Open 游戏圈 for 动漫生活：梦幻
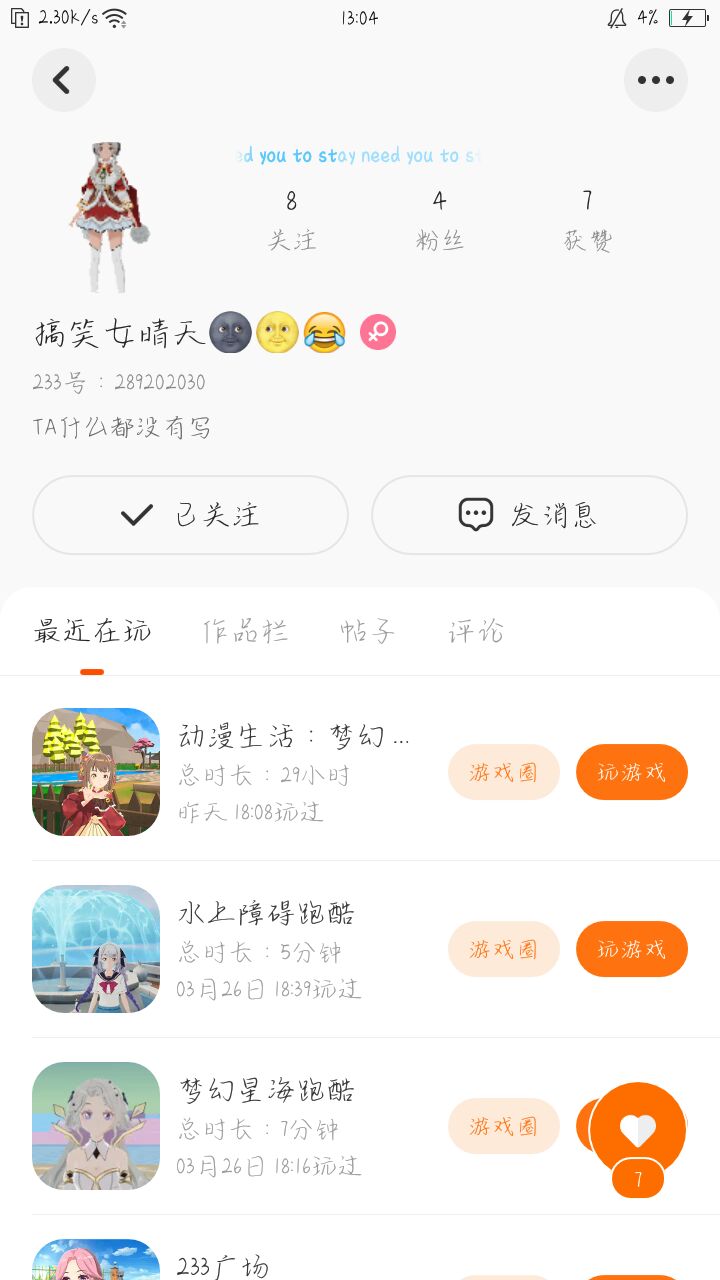Image resolution: width=720 pixels, height=1280 pixels. [x=503, y=772]
